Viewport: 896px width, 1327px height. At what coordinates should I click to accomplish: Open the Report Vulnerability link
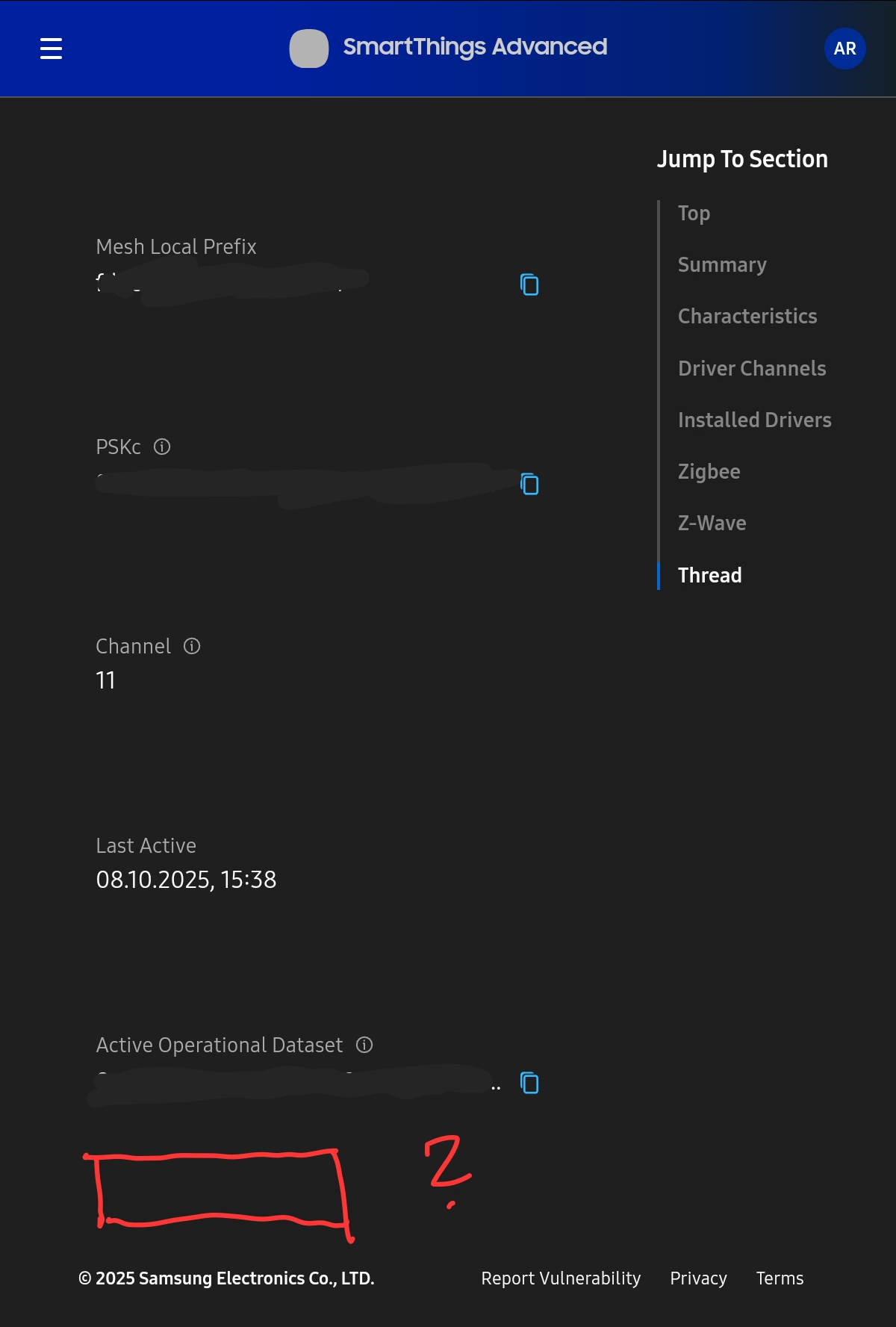point(561,1278)
